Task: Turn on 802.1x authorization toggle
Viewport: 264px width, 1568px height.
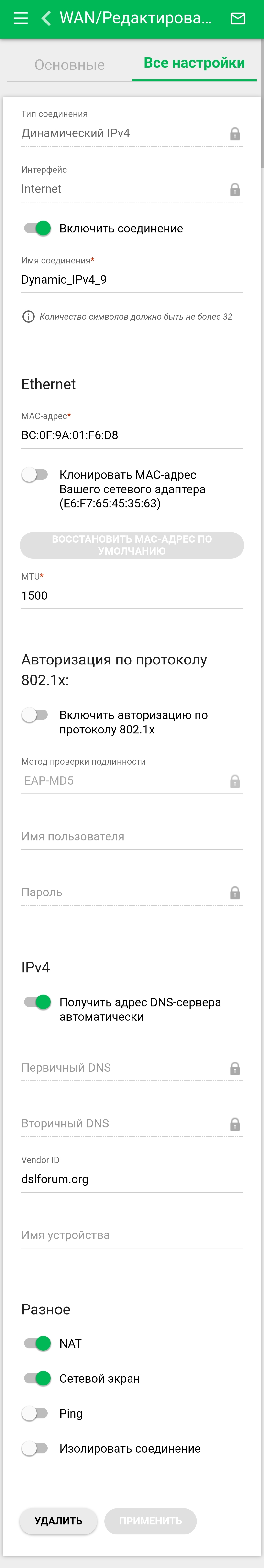Action: click(x=35, y=715)
